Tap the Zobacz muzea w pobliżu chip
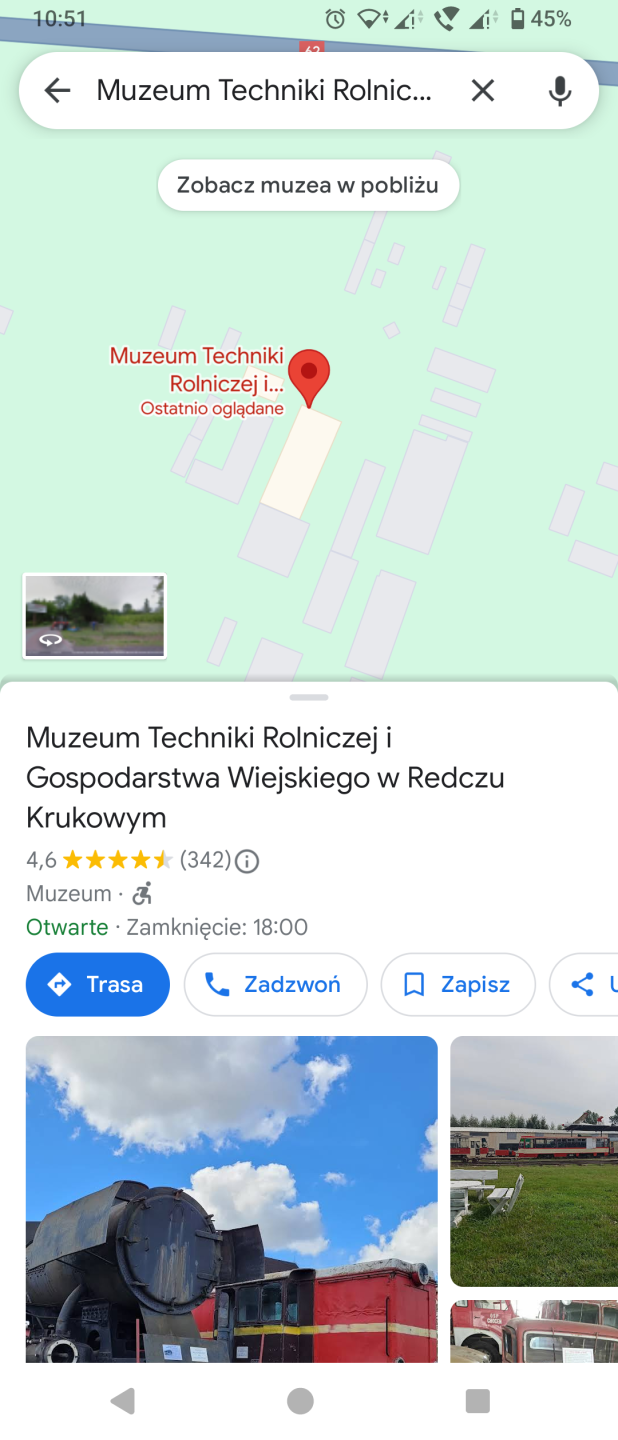Screen dimensions: 618x1440 [308, 185]
